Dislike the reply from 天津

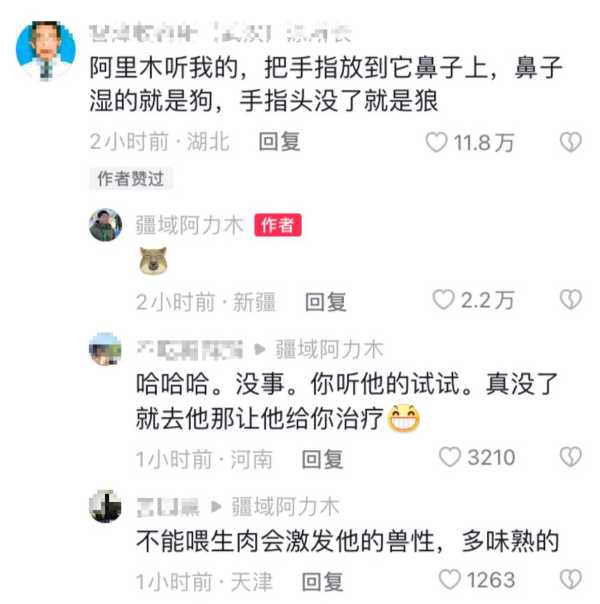pyautogui.click(x=570, y=579)
